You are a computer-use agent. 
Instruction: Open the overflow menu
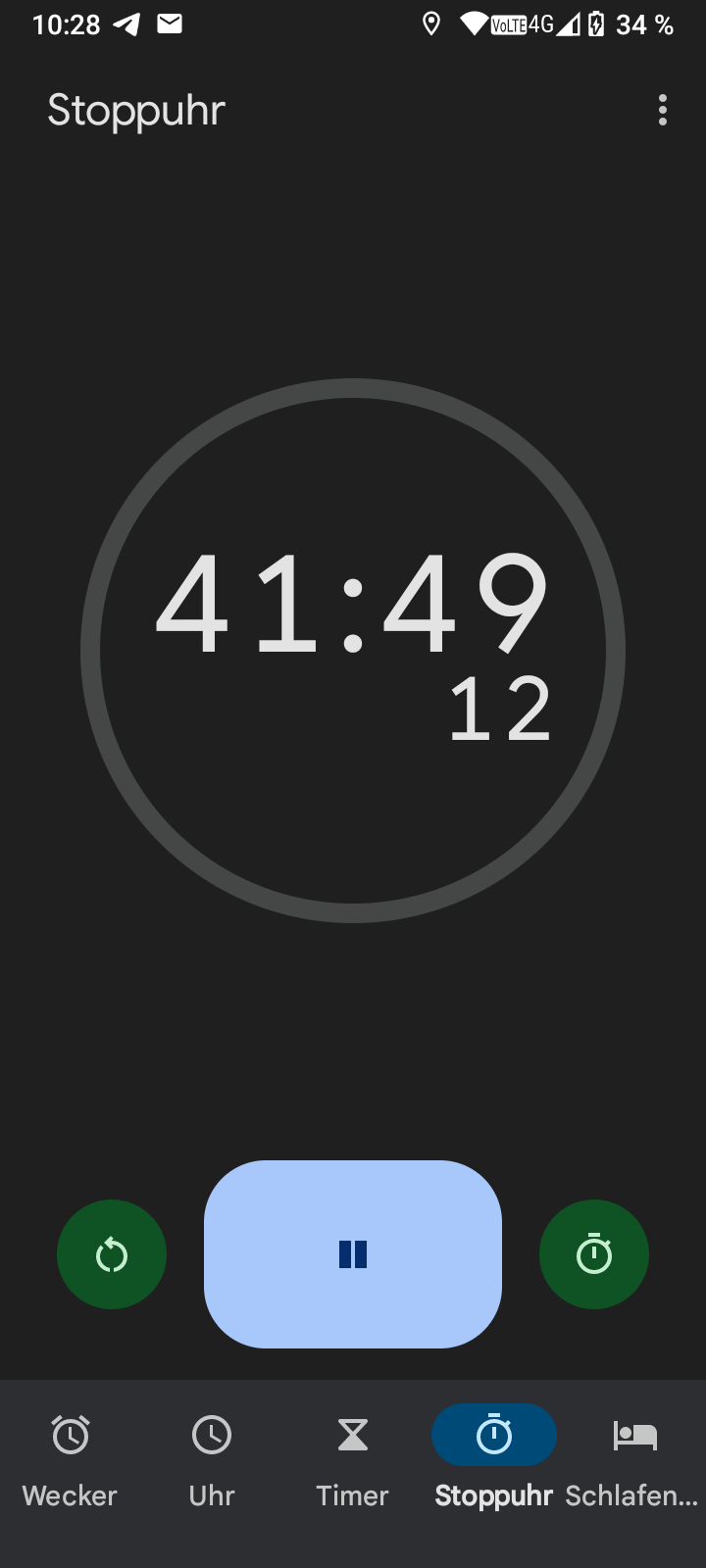(x=663, y=110)
